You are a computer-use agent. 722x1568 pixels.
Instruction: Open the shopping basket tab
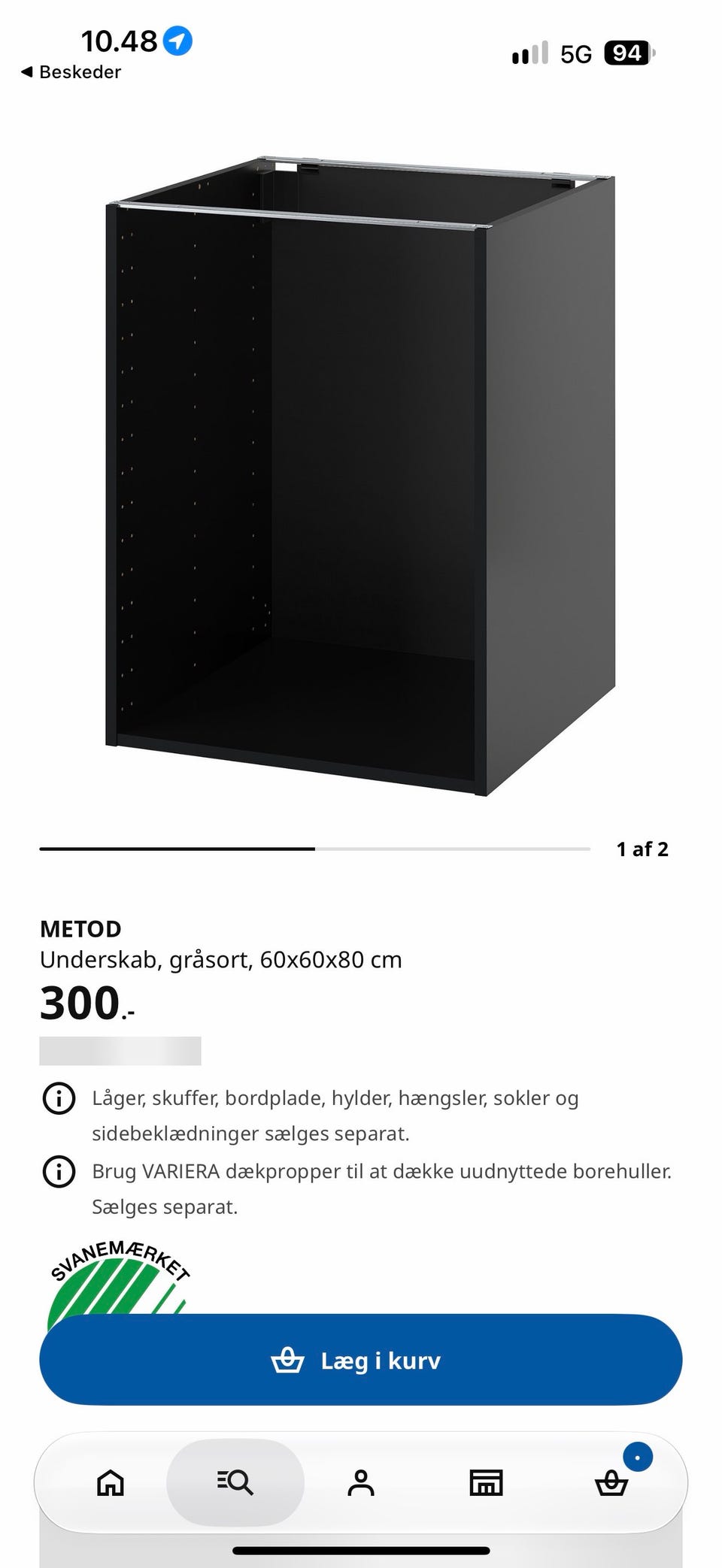pos(611,1482)
